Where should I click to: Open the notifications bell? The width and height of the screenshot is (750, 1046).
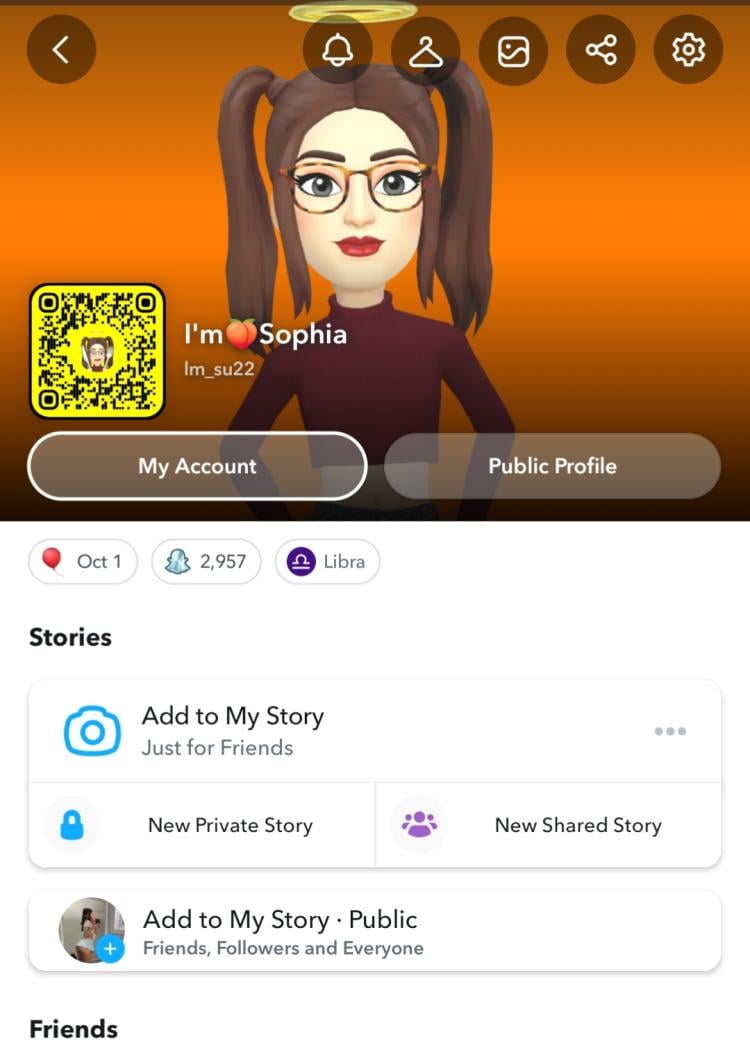(337, 50)
